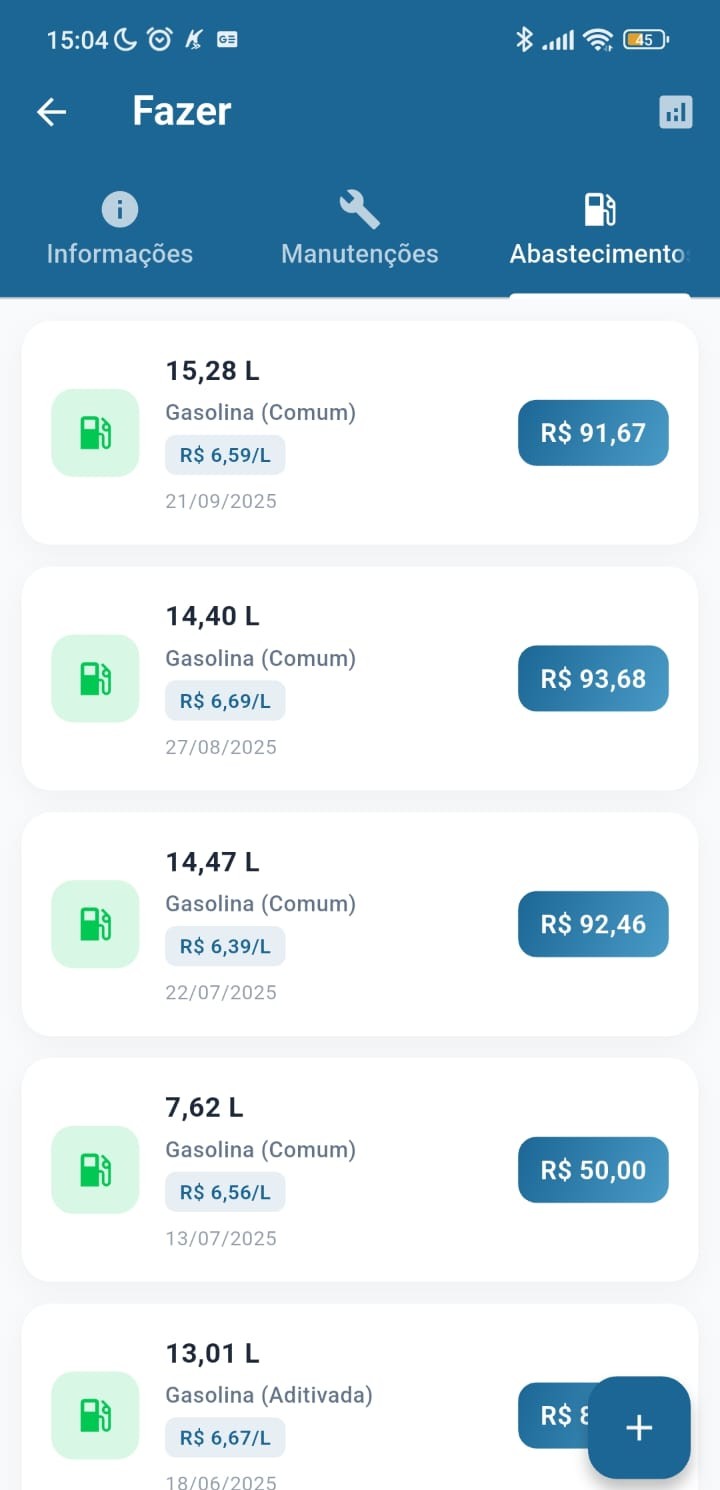Click the R$ 6,39/L price tag
Screen dimensions: 720x1490
click(225, 945)
